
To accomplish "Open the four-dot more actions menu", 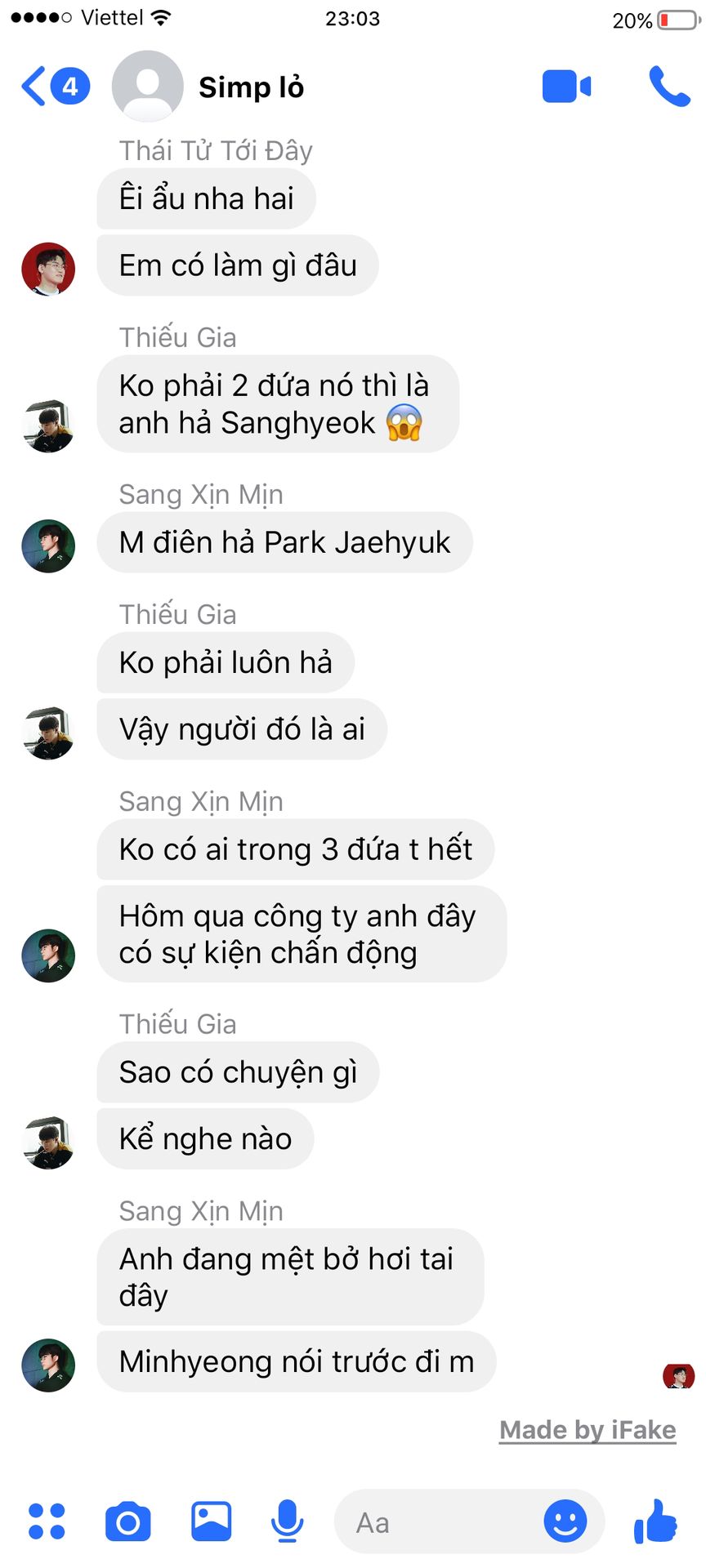I will [47, 1521].
